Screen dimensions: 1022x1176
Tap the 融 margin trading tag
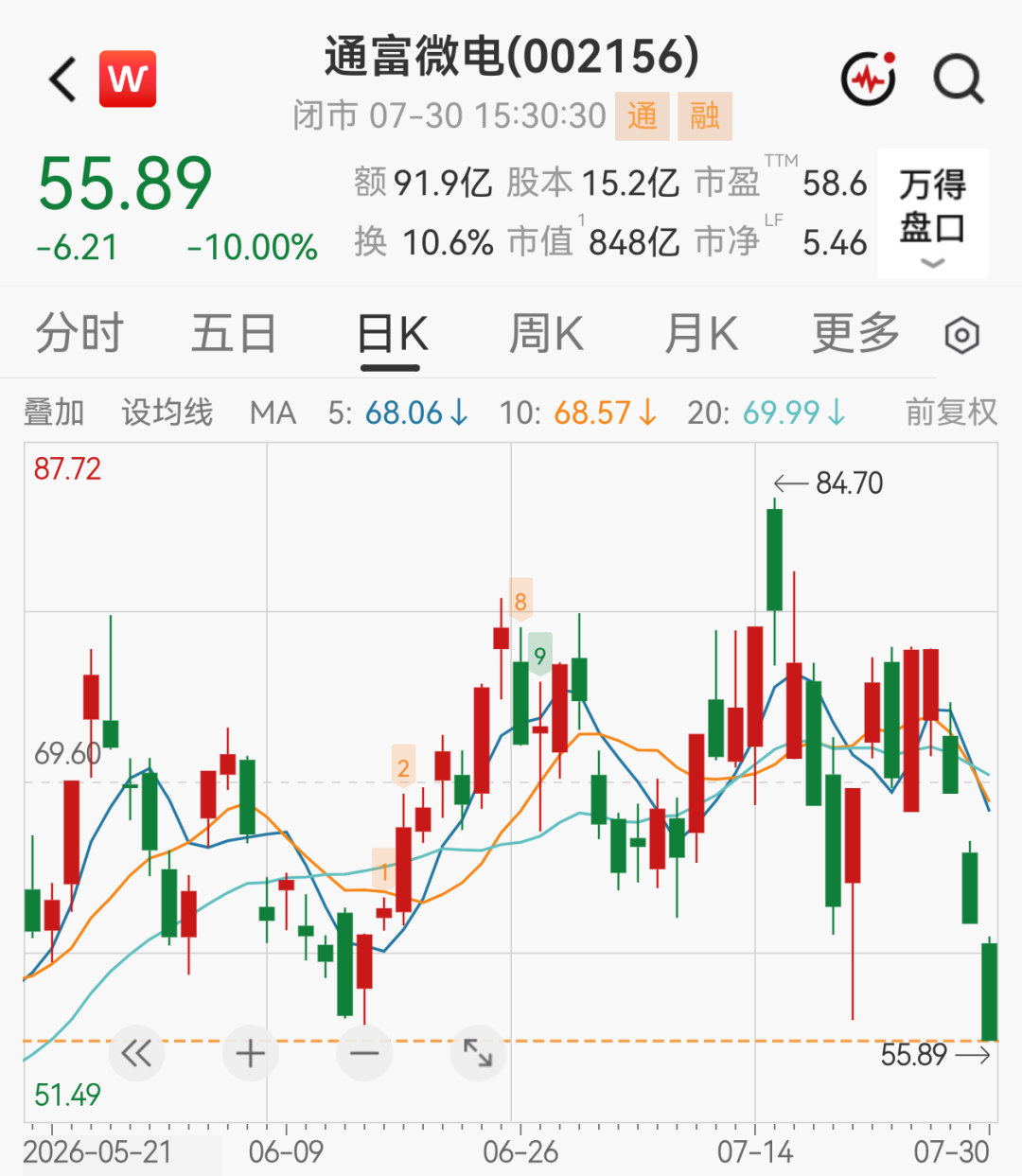tap(705, 116)
